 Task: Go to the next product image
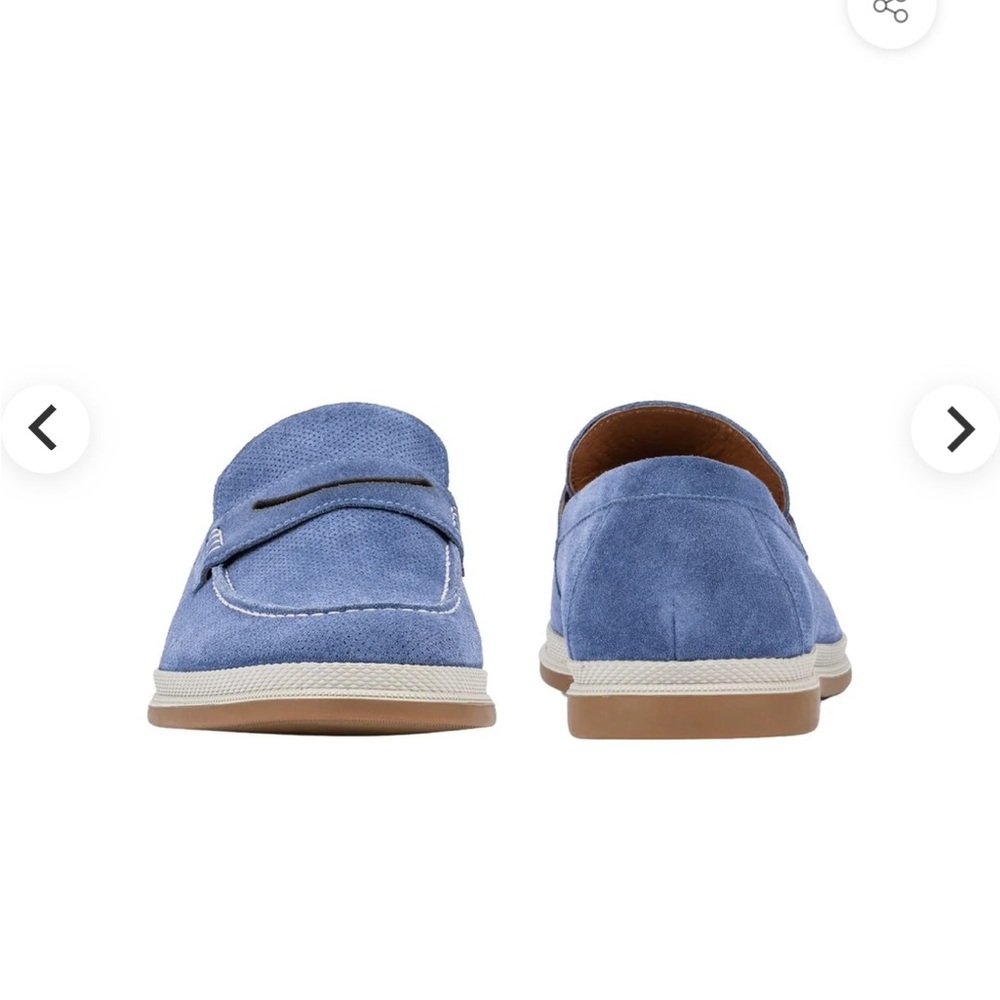click(x=957, y=429)
